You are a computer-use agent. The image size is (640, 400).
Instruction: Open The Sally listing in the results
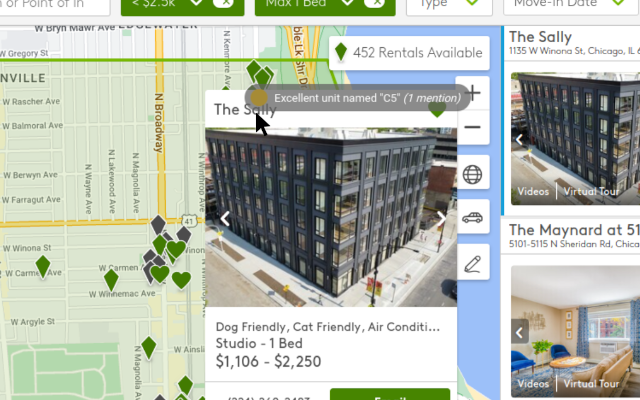tap(541, 38)
